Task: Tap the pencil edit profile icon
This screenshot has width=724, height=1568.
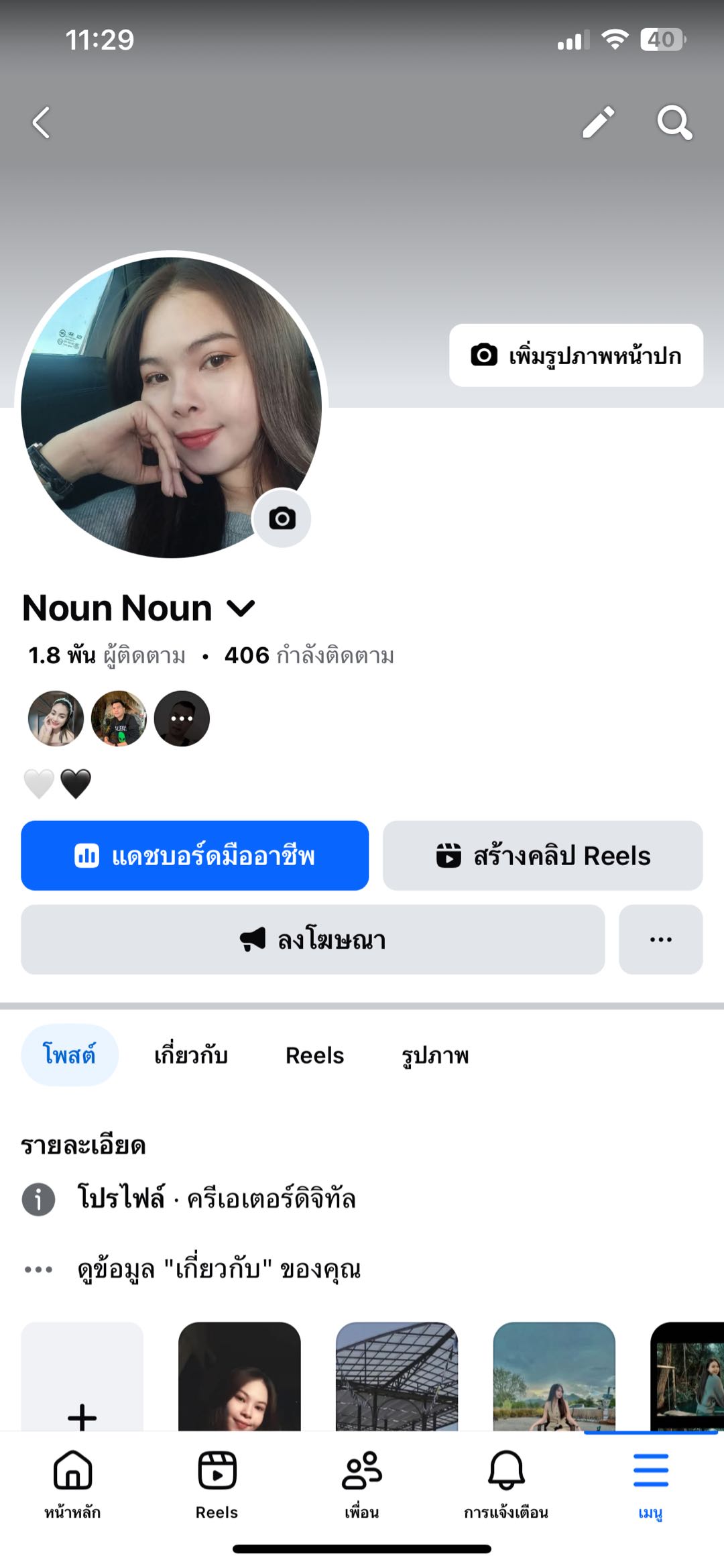Action: [597, 122]
